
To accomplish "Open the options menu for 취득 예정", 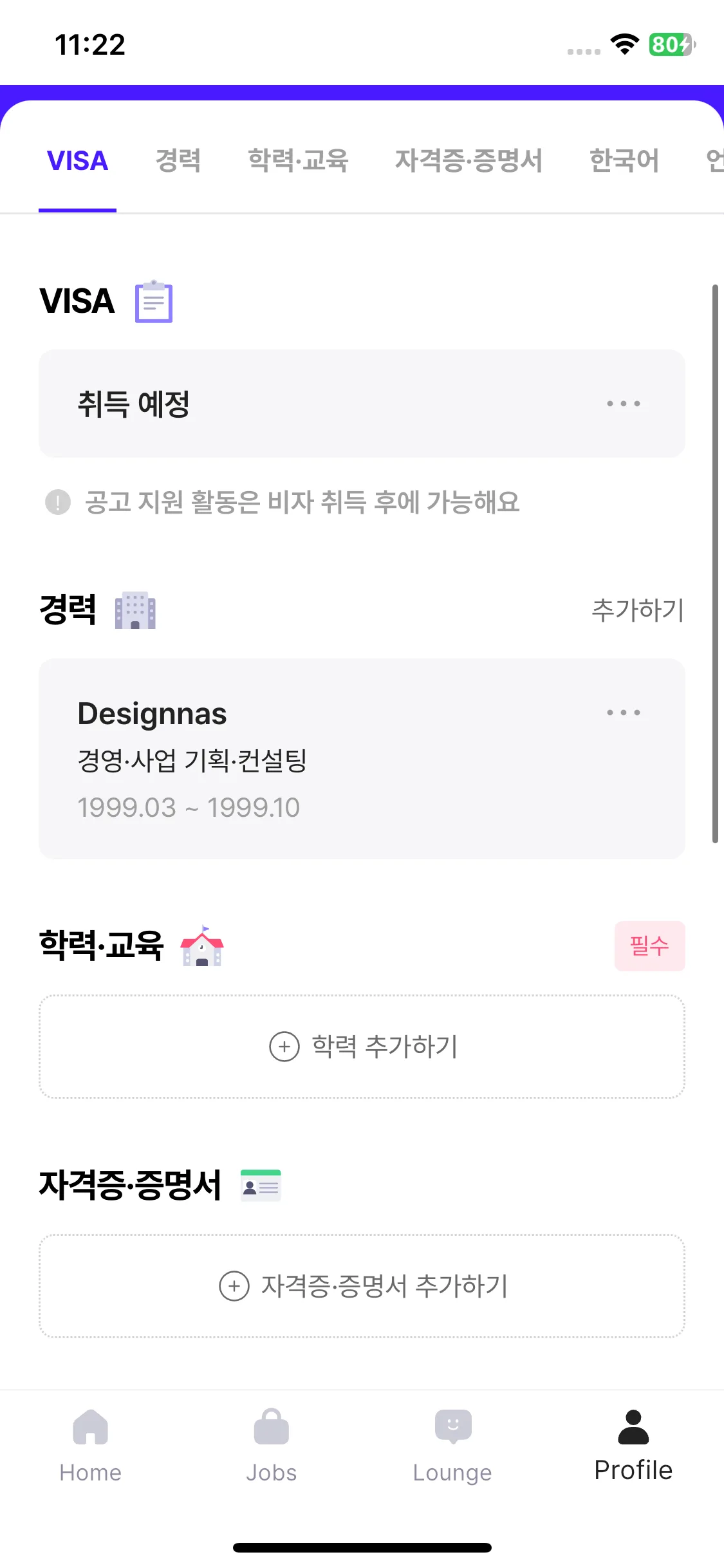I will (x=623, y=404).
